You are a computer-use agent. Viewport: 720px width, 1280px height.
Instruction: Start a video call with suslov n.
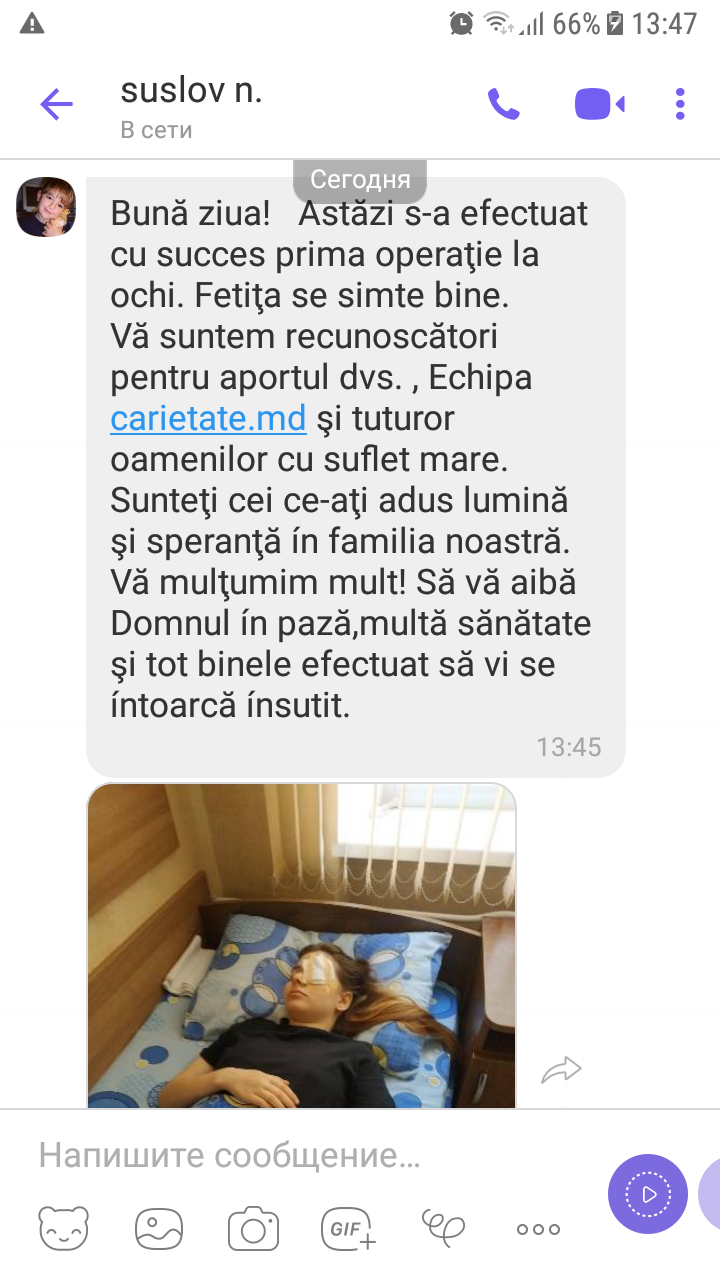click(600, 104)
